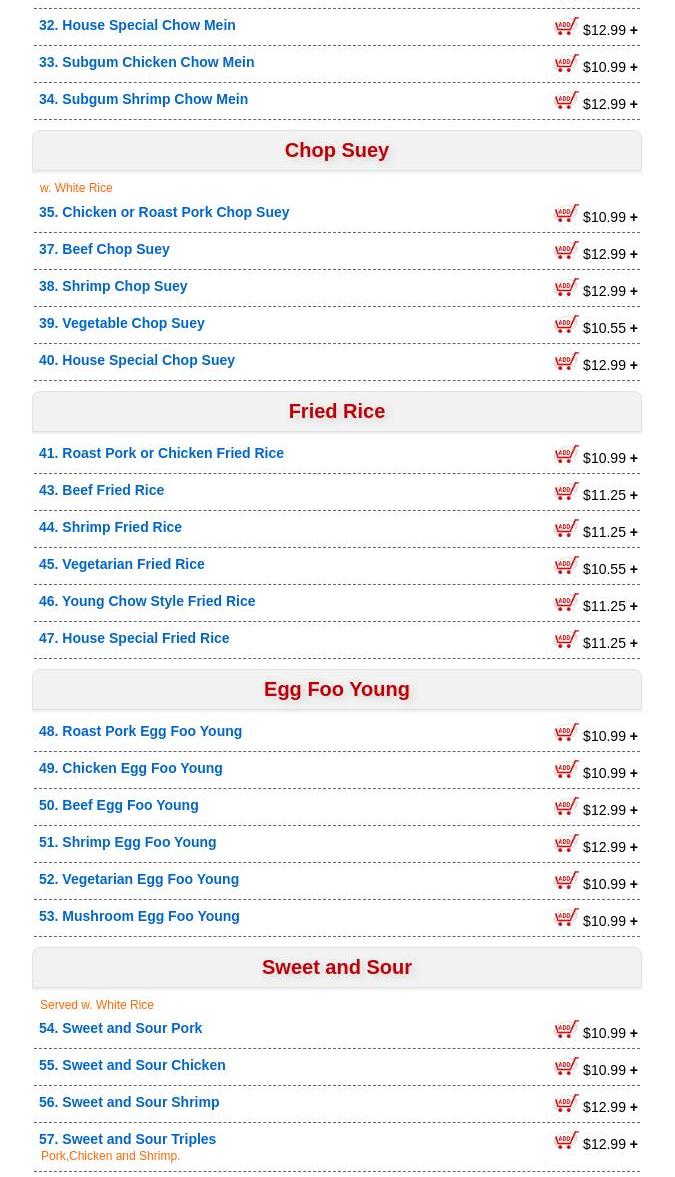Open House Special Chow Mein item
Image resolution: width=675 pixels, height=1177 pixels.
[137, 26]
